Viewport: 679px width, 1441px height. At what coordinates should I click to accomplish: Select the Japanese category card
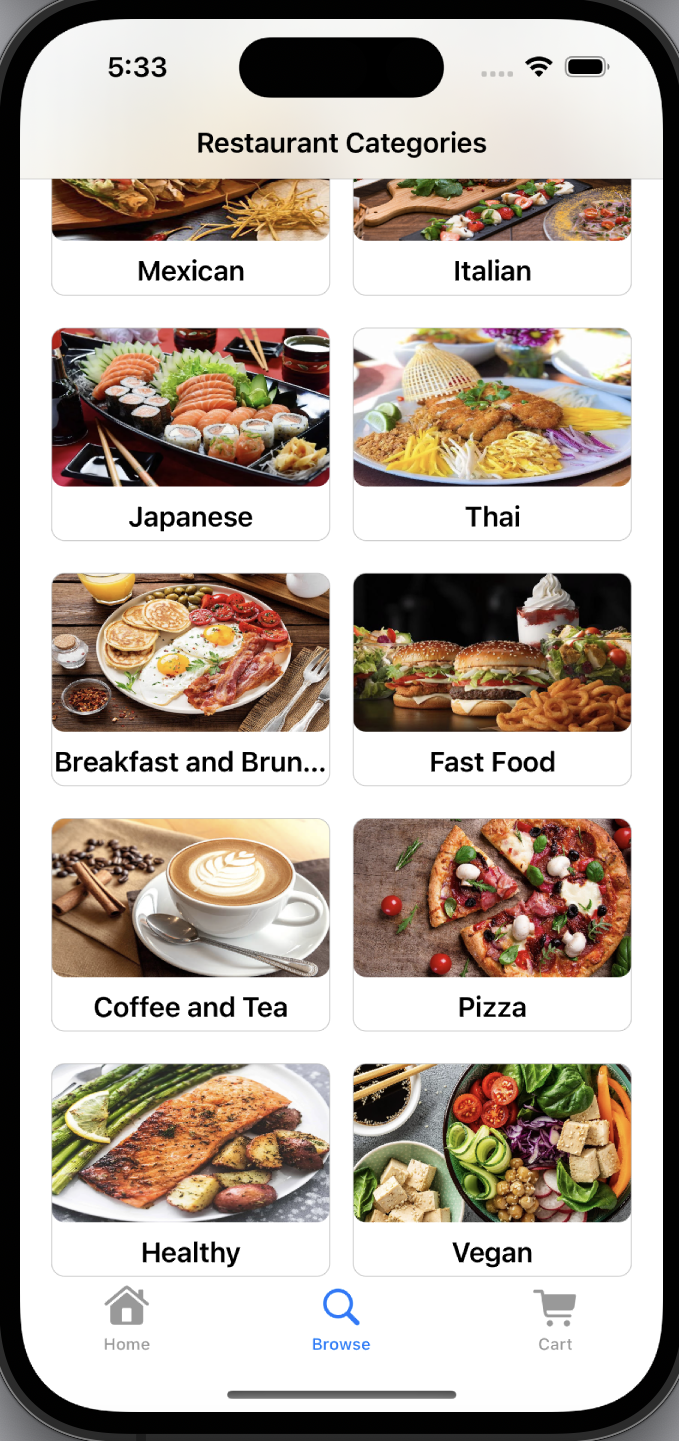click(190, 434)
